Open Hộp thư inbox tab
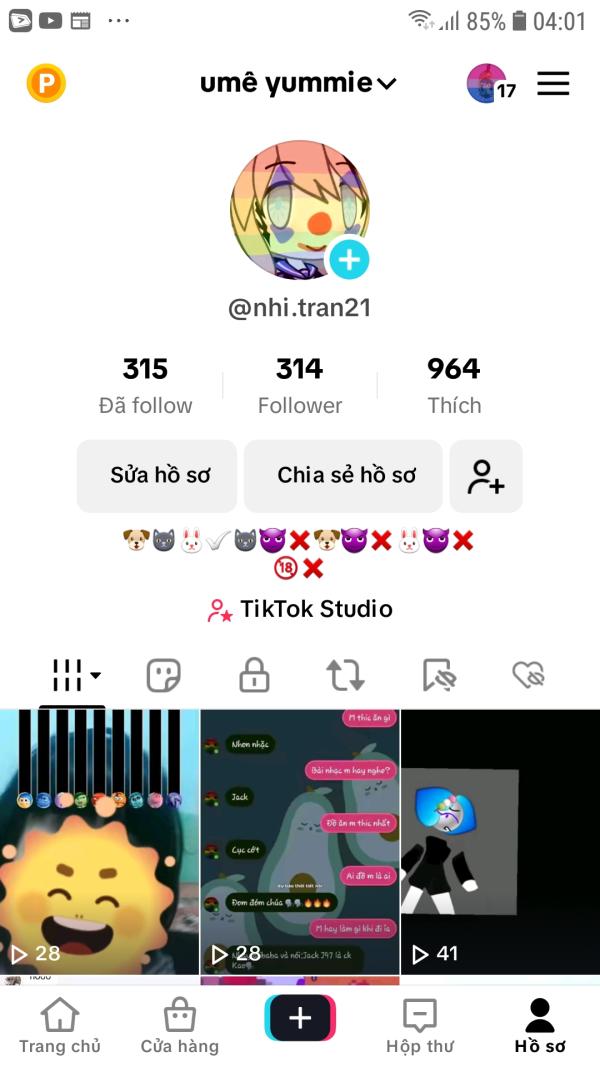 [x=420, y=1026]
